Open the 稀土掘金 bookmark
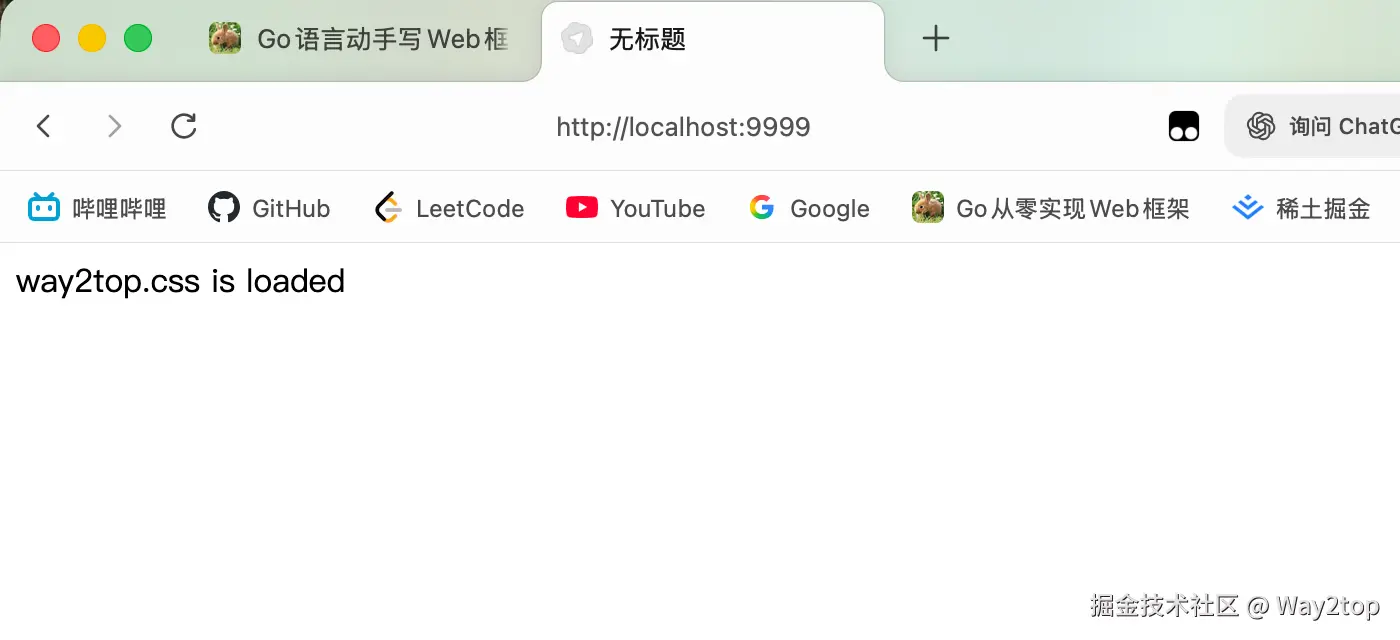The height and width of the screenshot is (640, 1400). click(x=1301, y=208)
